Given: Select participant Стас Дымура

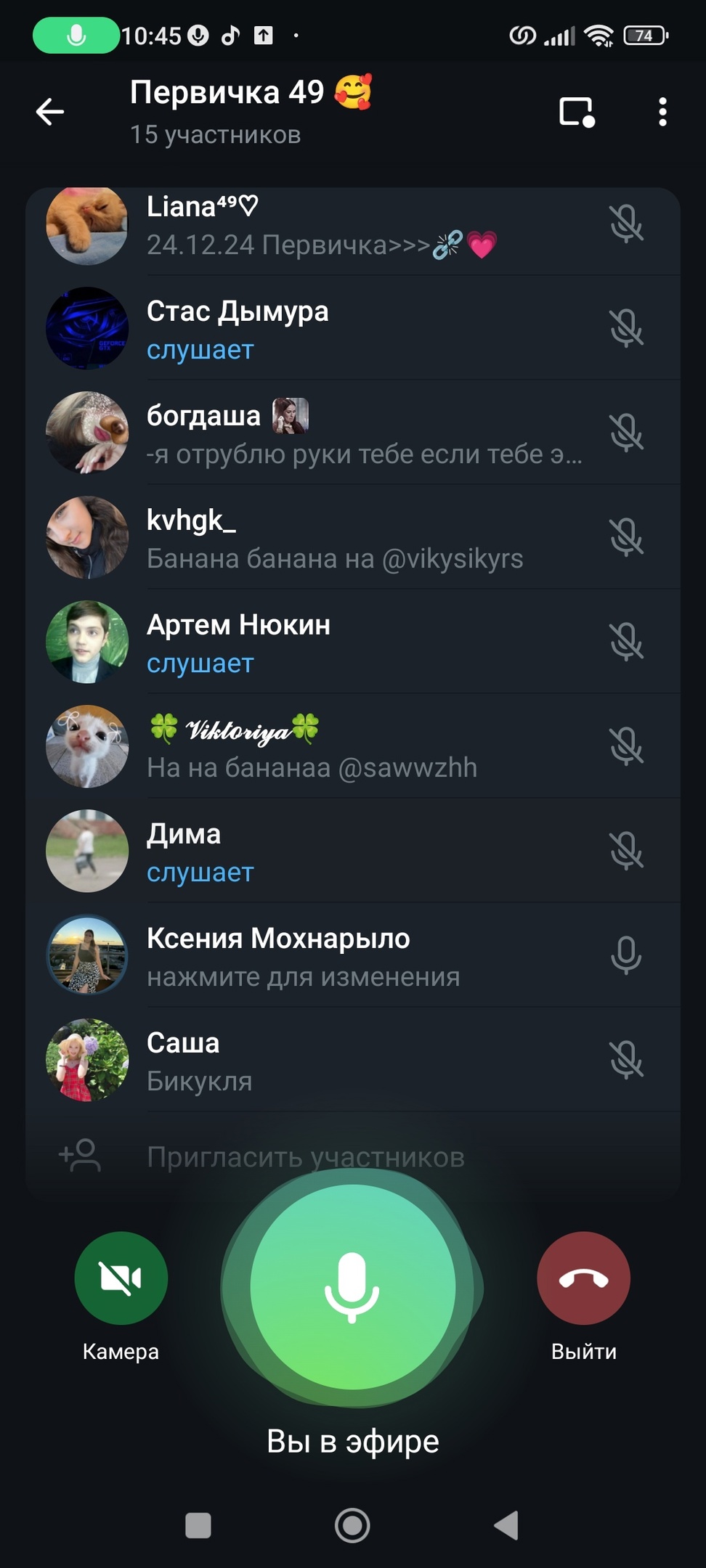Looking at the screenshot, I should point(353,328).
